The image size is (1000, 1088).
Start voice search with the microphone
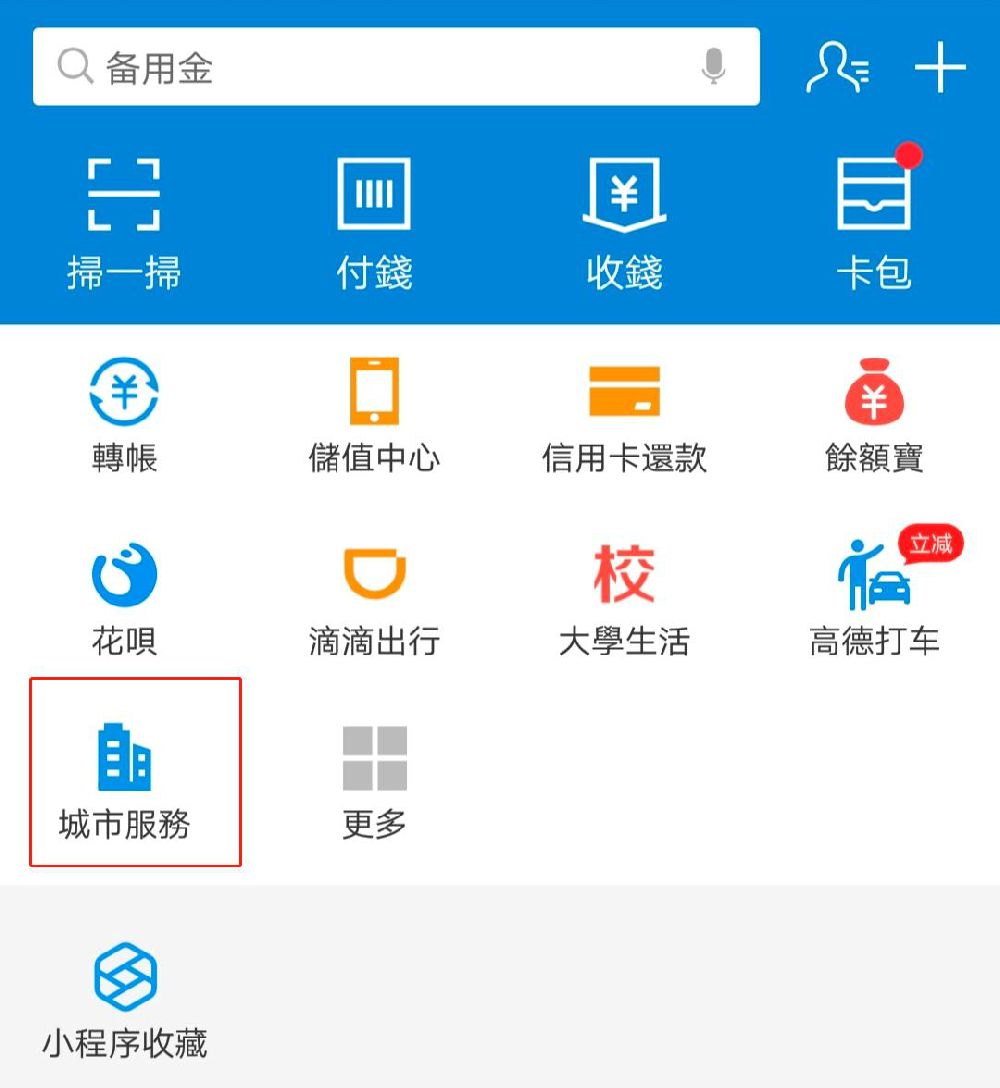pyautogui.click(x=713, y=67)
